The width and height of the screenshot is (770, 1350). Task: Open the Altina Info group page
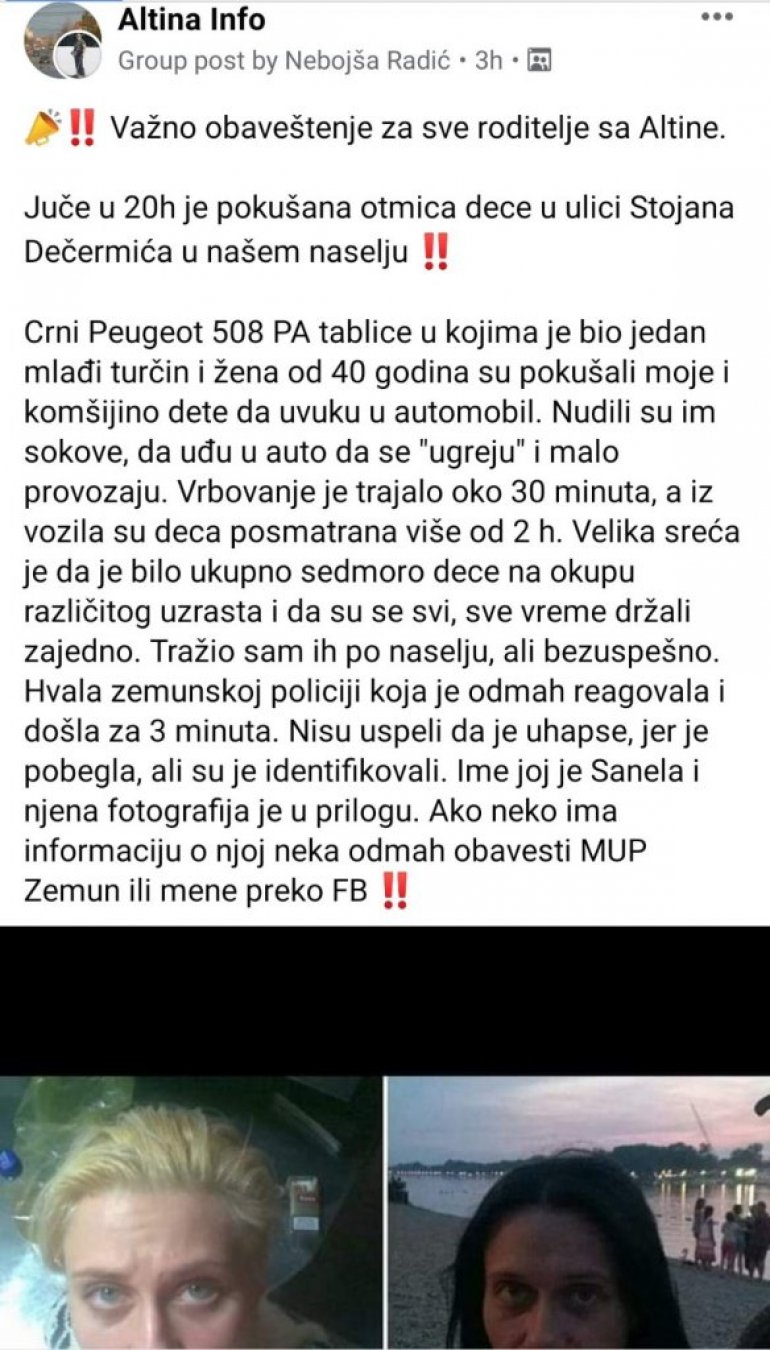191,18
